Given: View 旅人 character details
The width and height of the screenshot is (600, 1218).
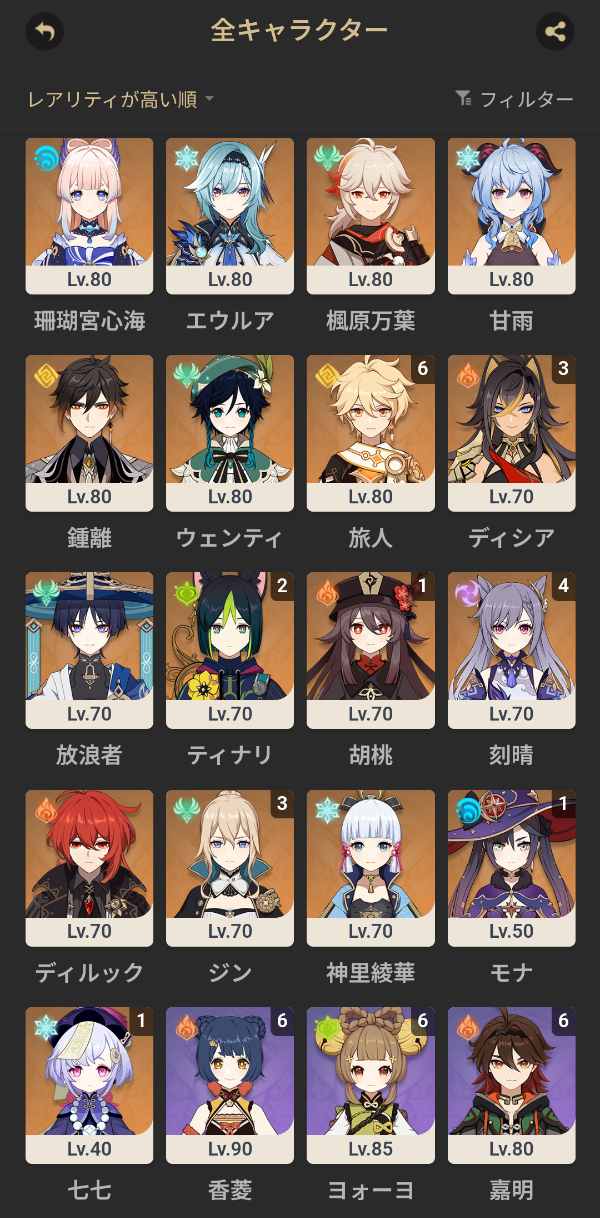Looking at the screenshot, I should (371, 433).
